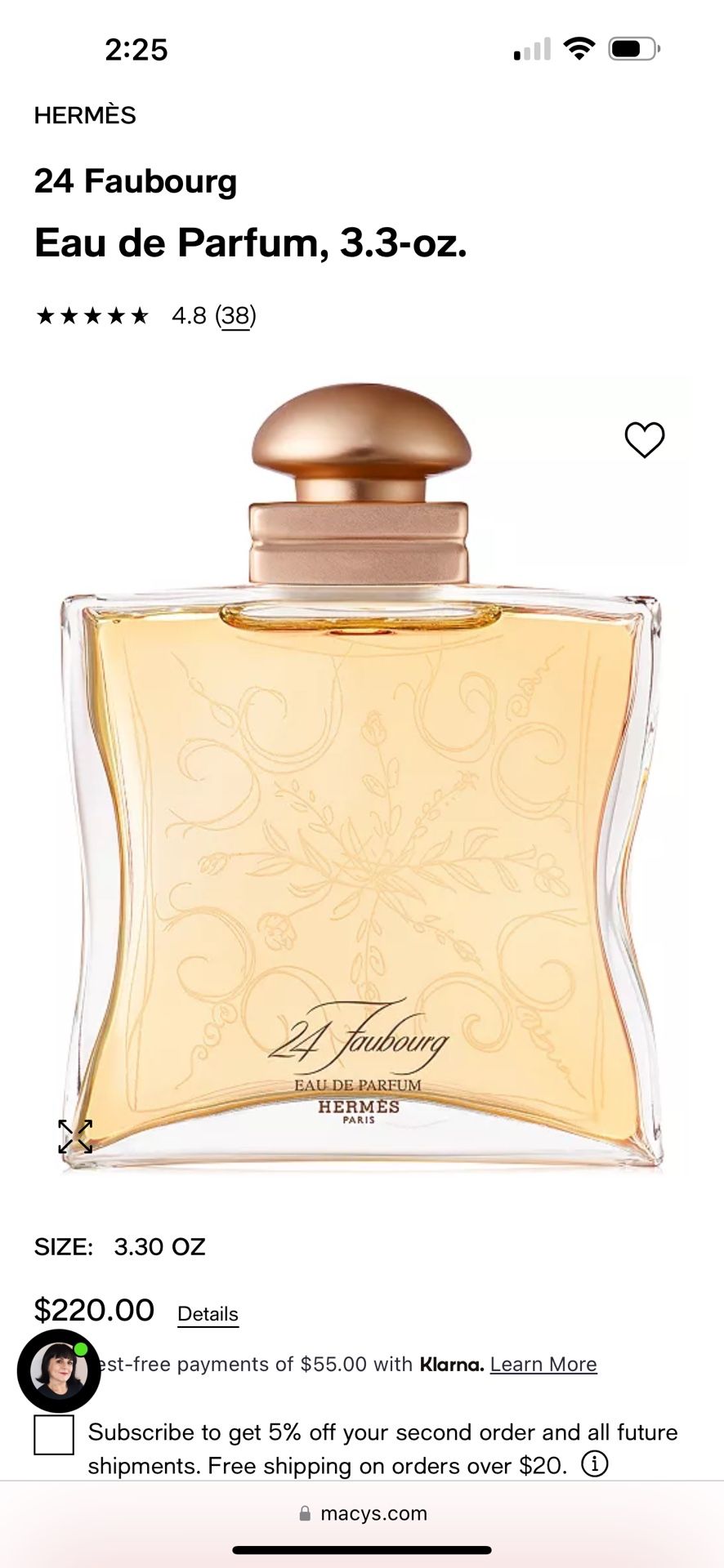Image resolution: width=724 pixels, height=1568 pixels.
Task: Open the HERMÈS brand link
Action: (x=85, y=115)
